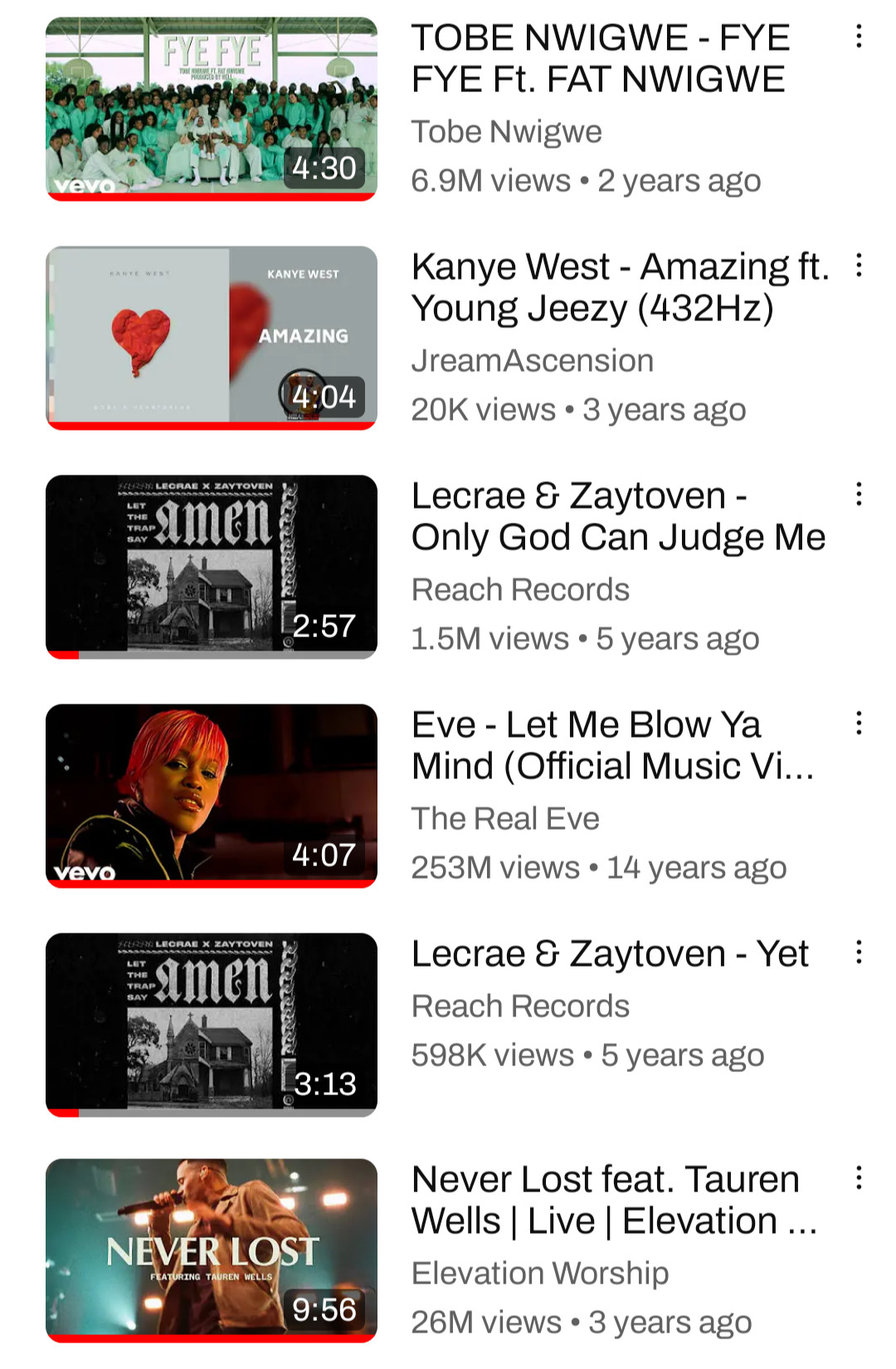Open options menu for Eve's video

(859, 723)
